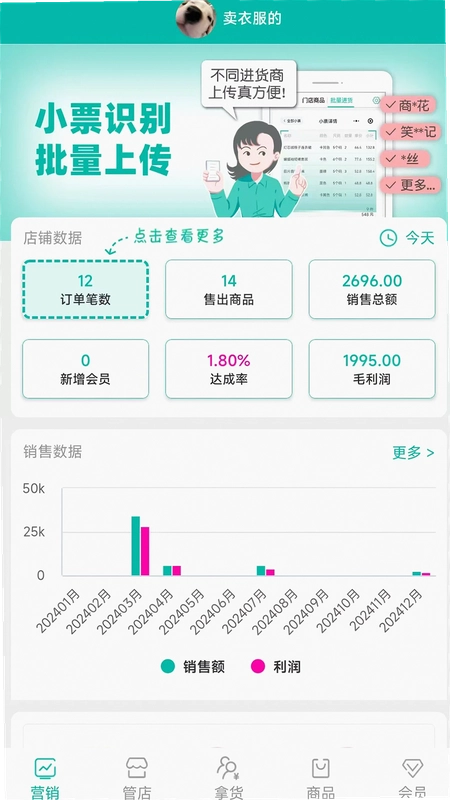
Task: Open the 毛利润 card
Action: pyautogui.click(x=372, y=369)
